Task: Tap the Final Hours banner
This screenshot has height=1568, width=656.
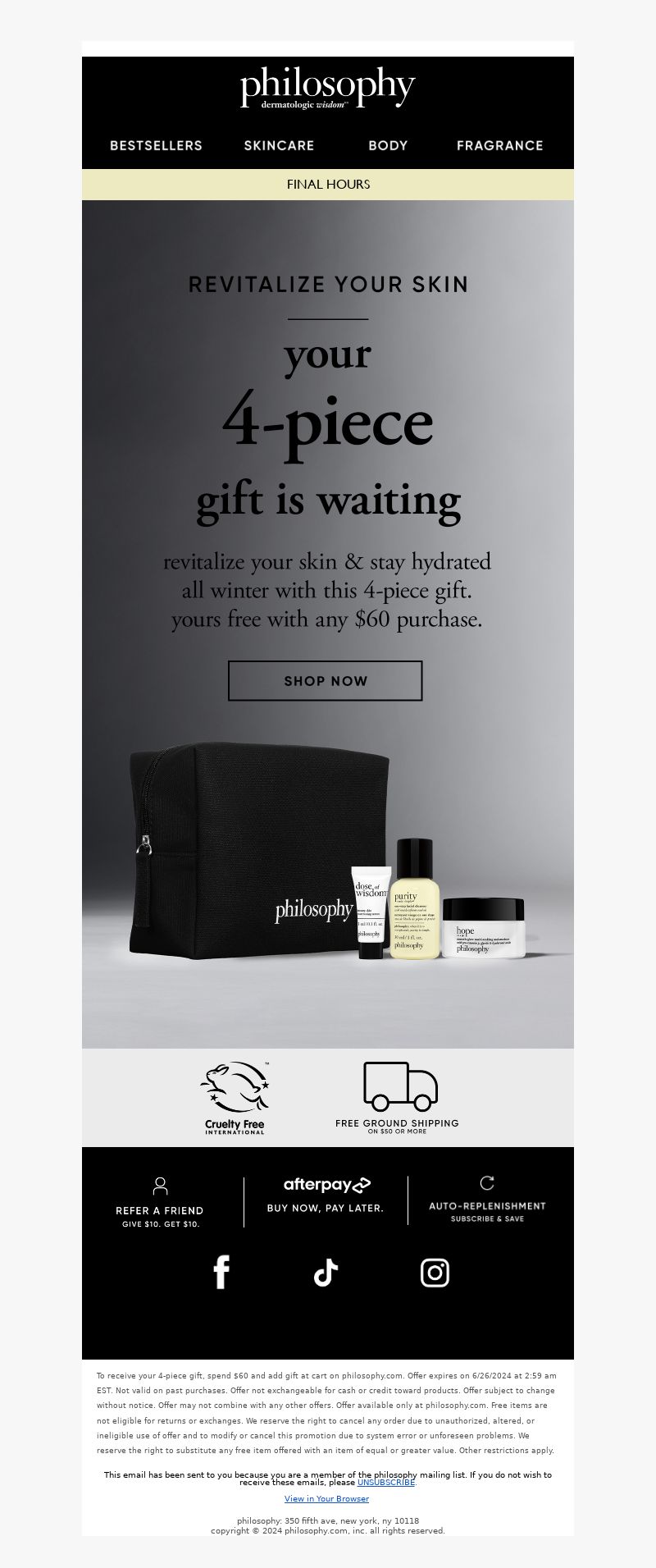Action: [328, 185]
